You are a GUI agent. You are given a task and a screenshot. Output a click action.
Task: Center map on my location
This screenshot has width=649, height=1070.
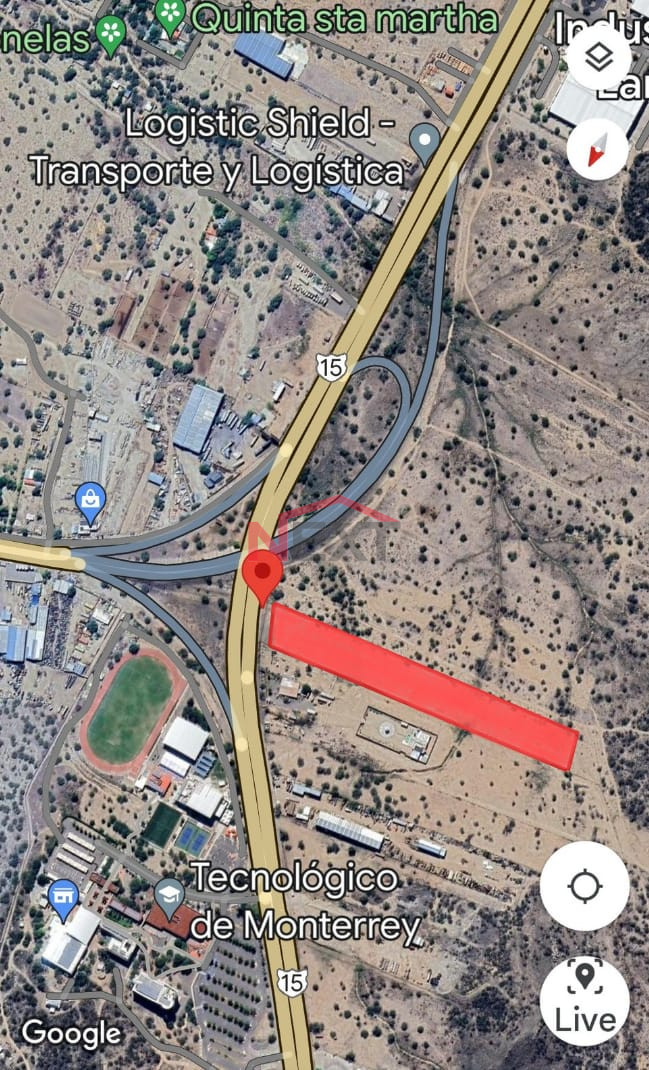coord(584,886)
